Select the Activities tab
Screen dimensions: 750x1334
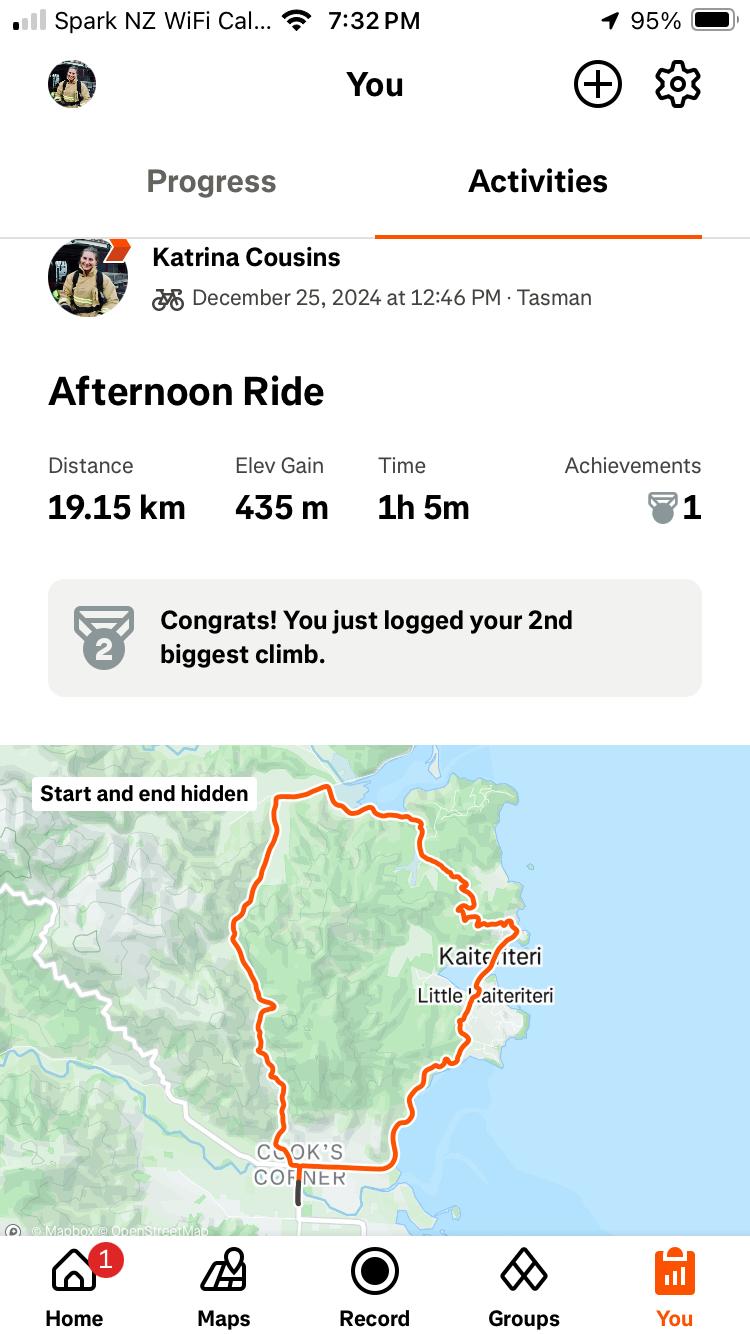pyautogui.click(x=538, y=182)
